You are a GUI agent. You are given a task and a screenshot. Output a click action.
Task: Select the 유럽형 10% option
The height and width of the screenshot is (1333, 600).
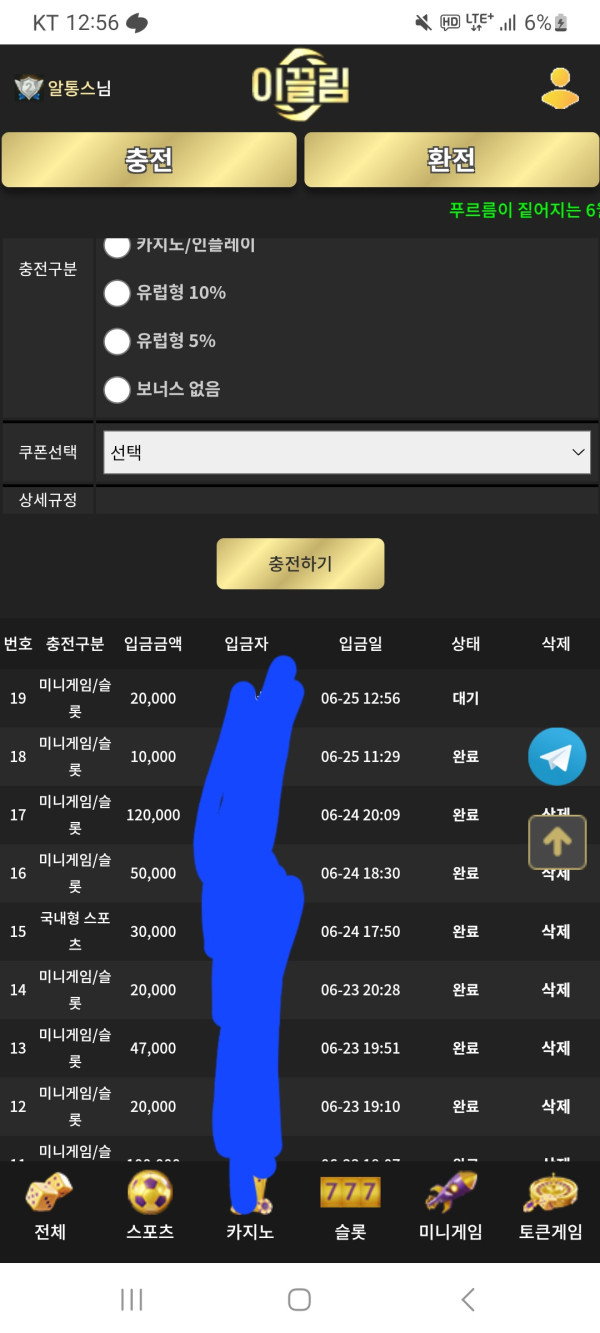coord(118,293)
